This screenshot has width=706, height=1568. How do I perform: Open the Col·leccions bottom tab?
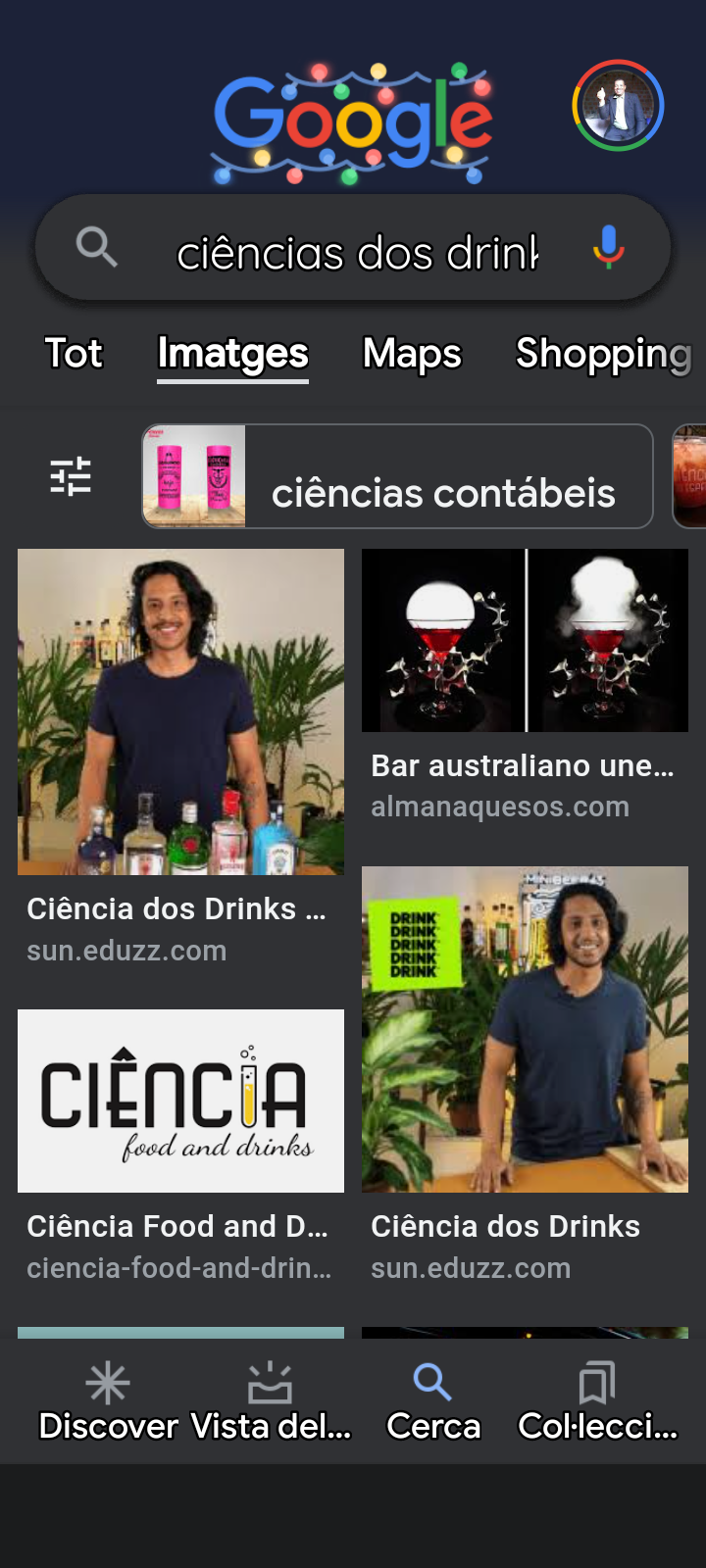597,1401
